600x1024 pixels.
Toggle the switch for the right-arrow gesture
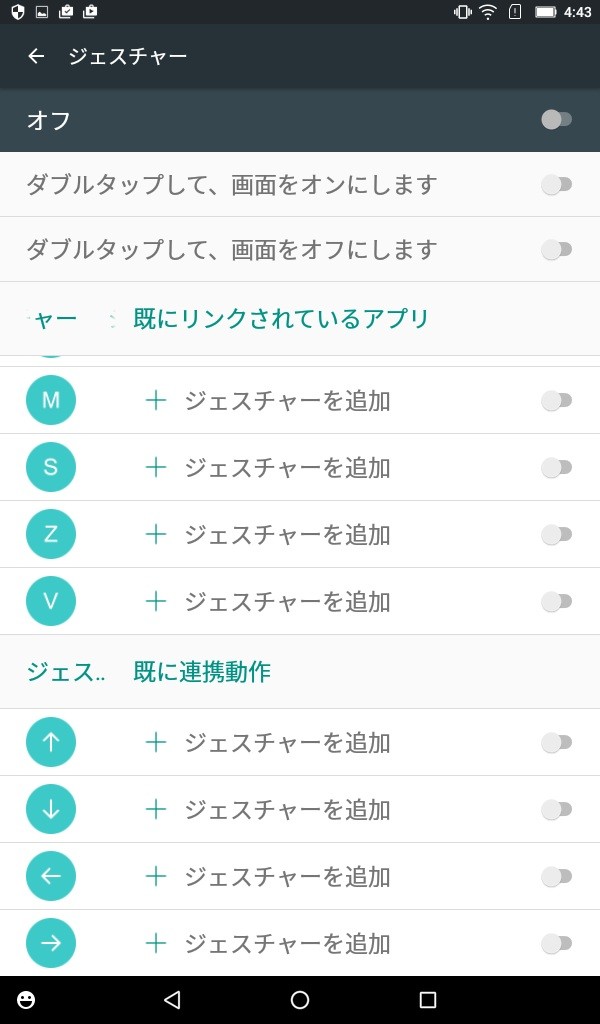[557, 944]
